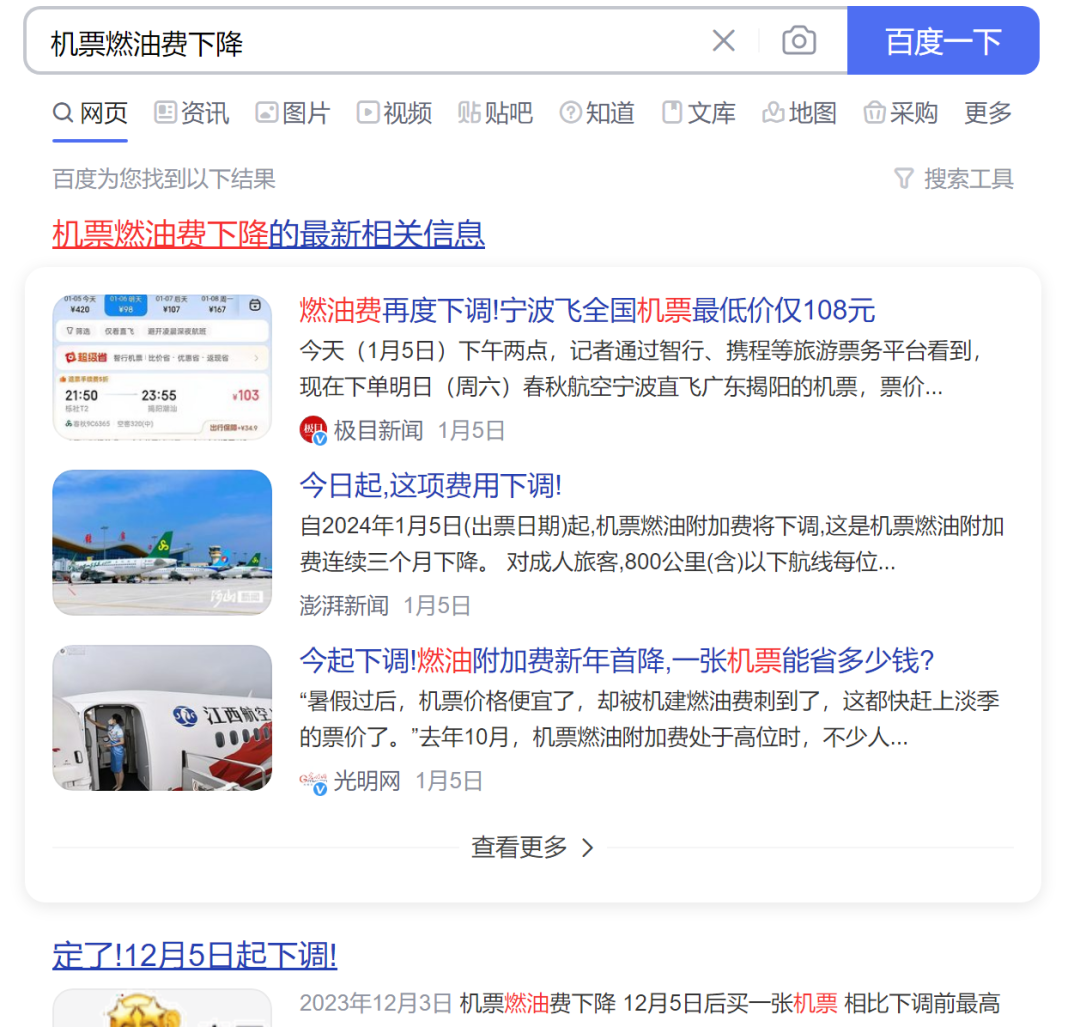The width and height of the screenshot is (1080, 1027).
Task: Switch to the 资讯 tab
Action: [192, 113]
